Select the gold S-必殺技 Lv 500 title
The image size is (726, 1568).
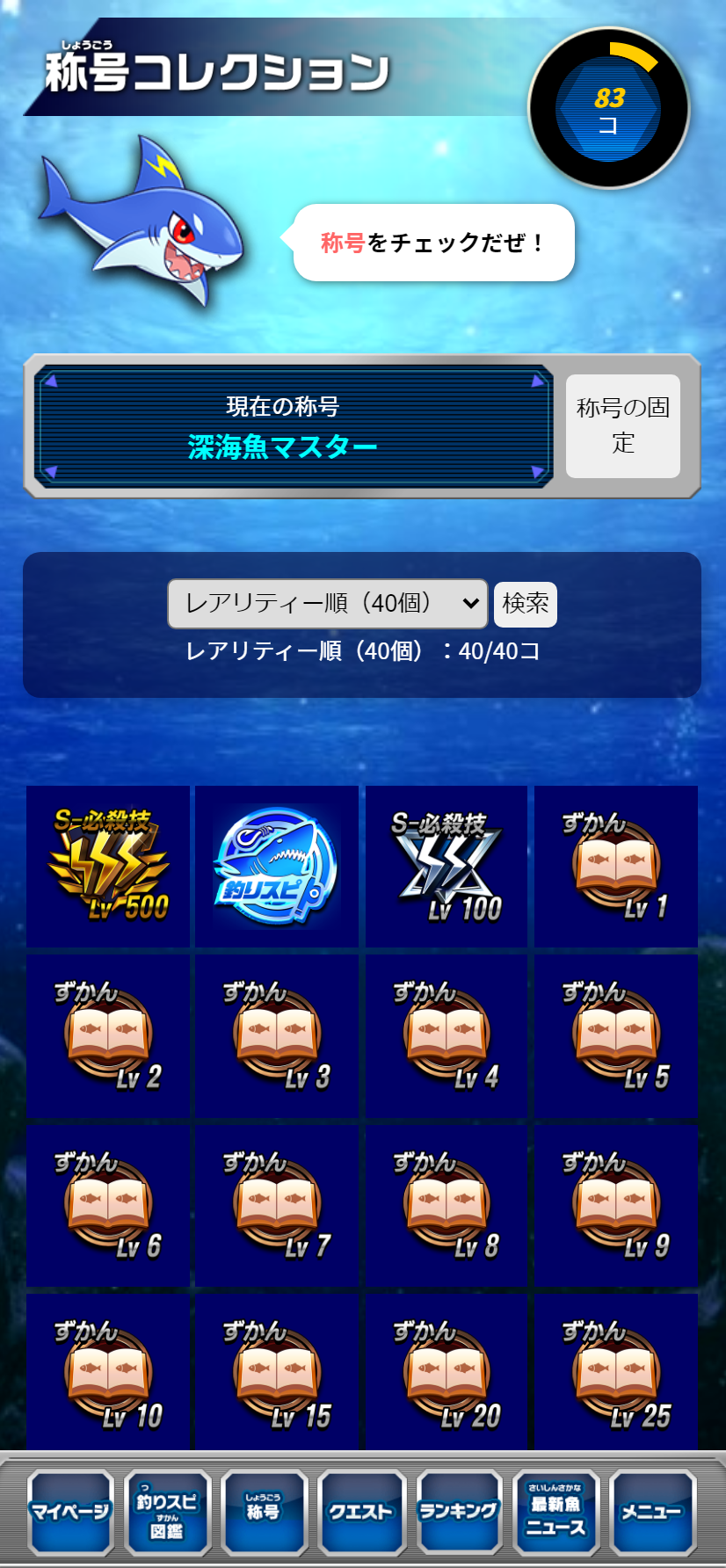pos(108,867)
